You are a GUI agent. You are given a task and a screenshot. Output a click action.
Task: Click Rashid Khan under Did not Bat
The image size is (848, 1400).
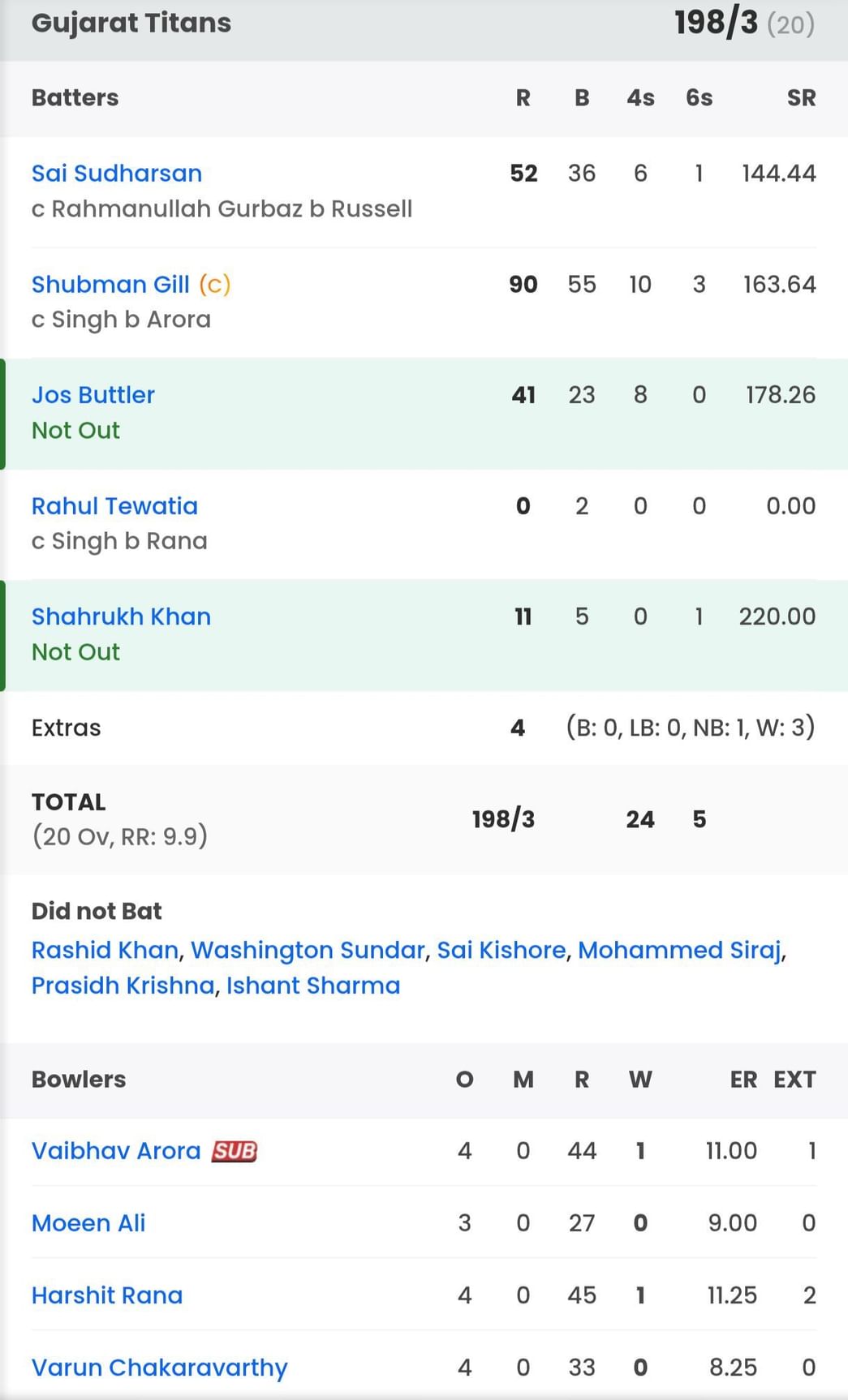coord(105,950)
